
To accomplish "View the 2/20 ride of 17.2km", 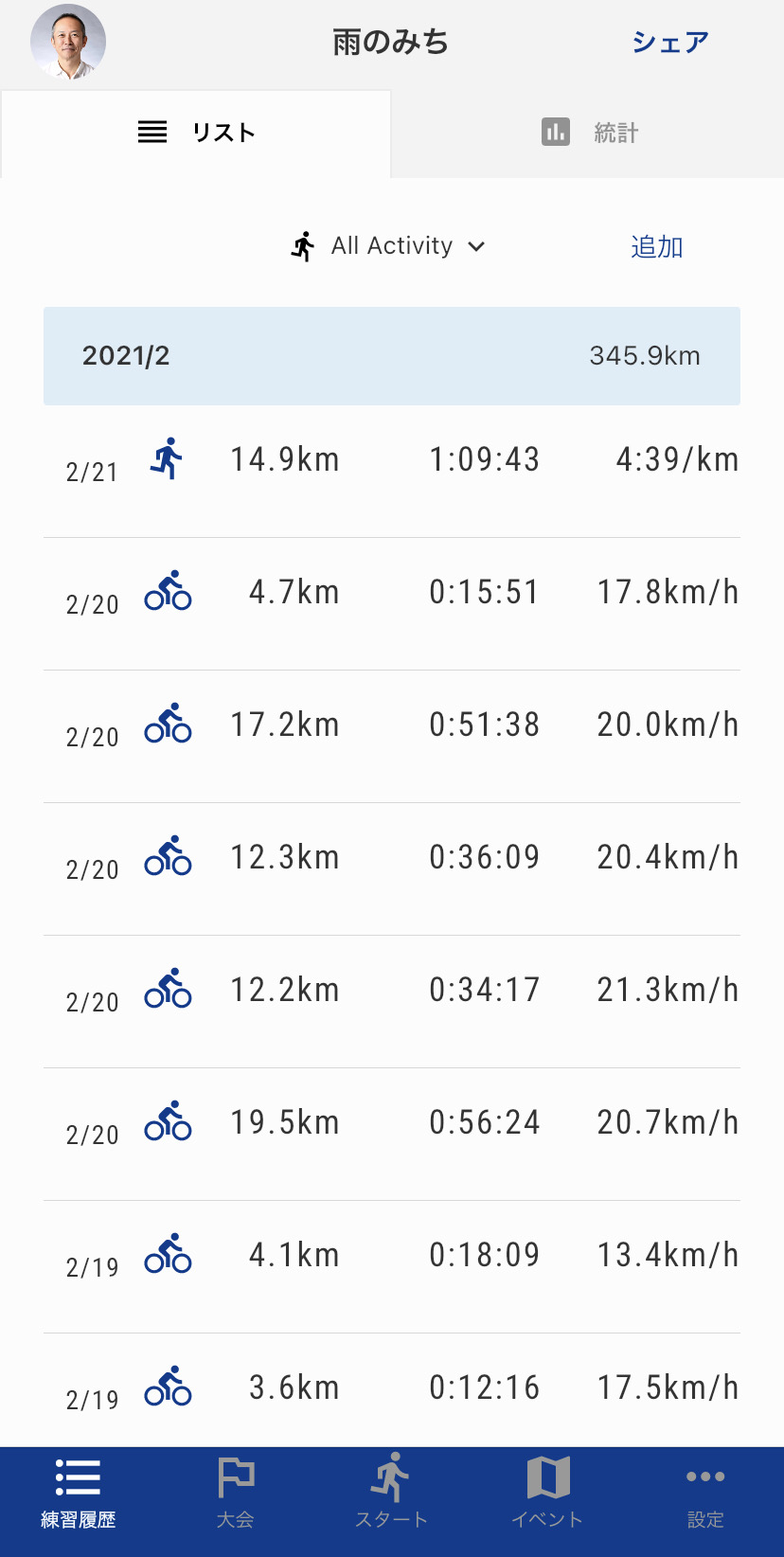I will 391,726.
